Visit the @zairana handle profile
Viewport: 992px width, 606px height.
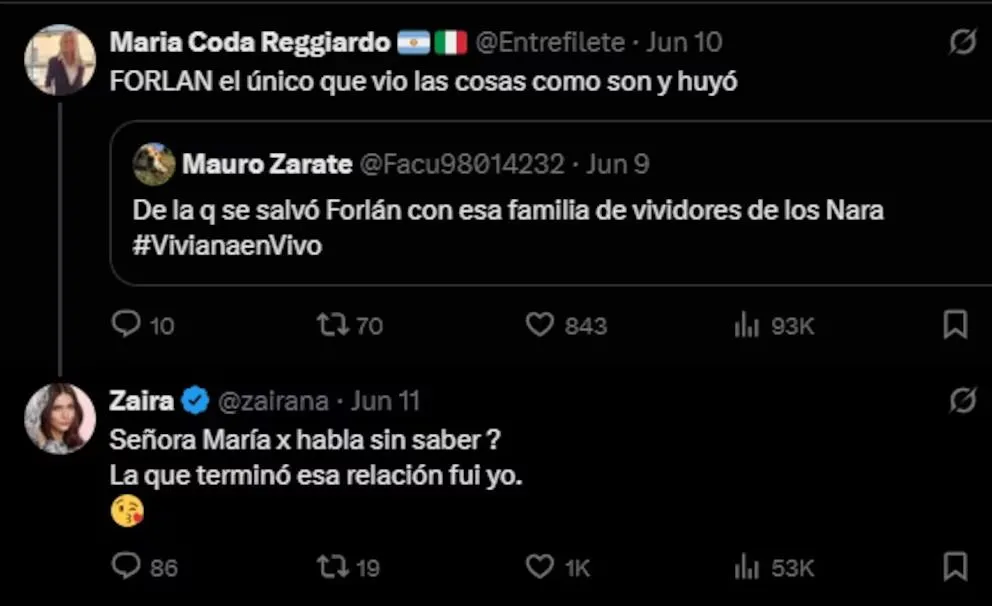point(273,401)
